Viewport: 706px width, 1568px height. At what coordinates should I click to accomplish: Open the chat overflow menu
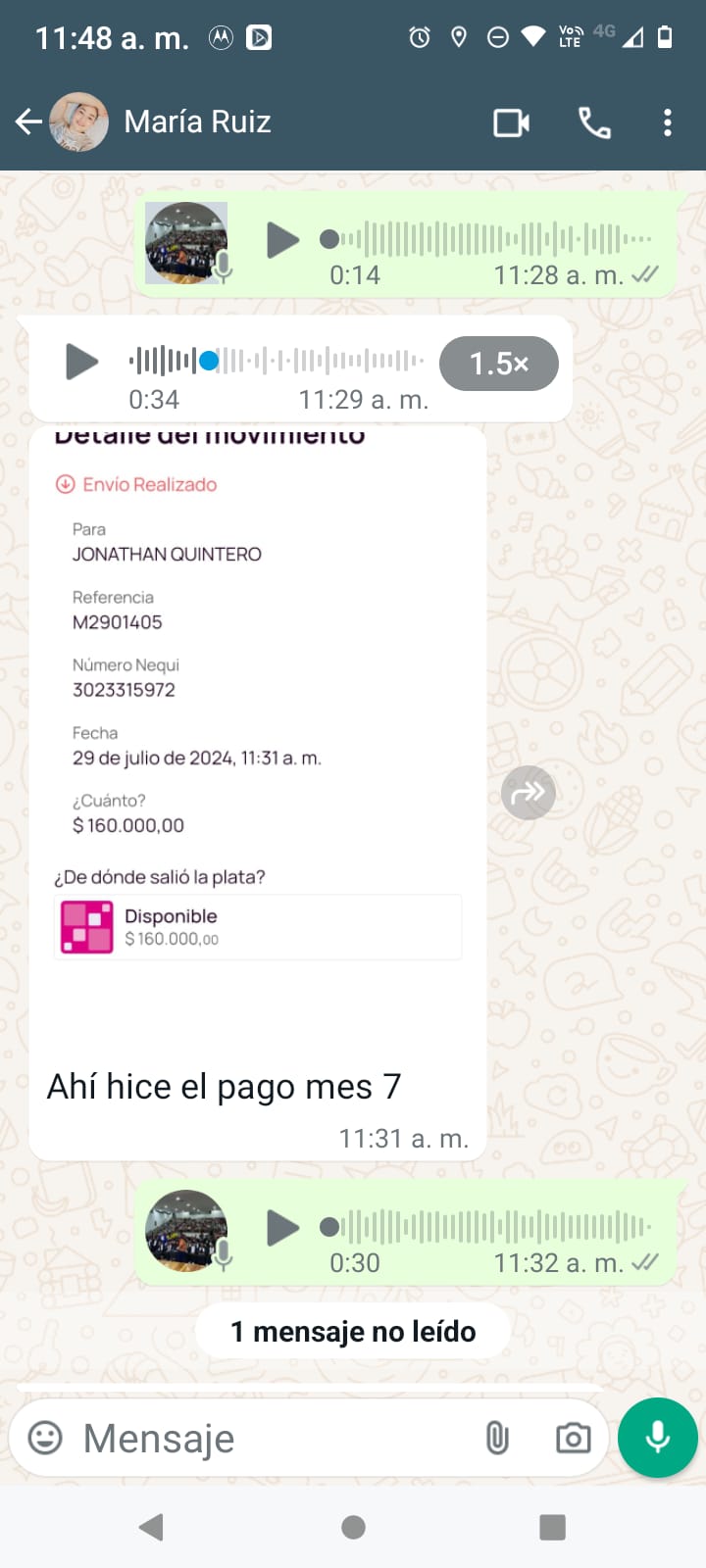pyautogui.click(x=668, y=122)
